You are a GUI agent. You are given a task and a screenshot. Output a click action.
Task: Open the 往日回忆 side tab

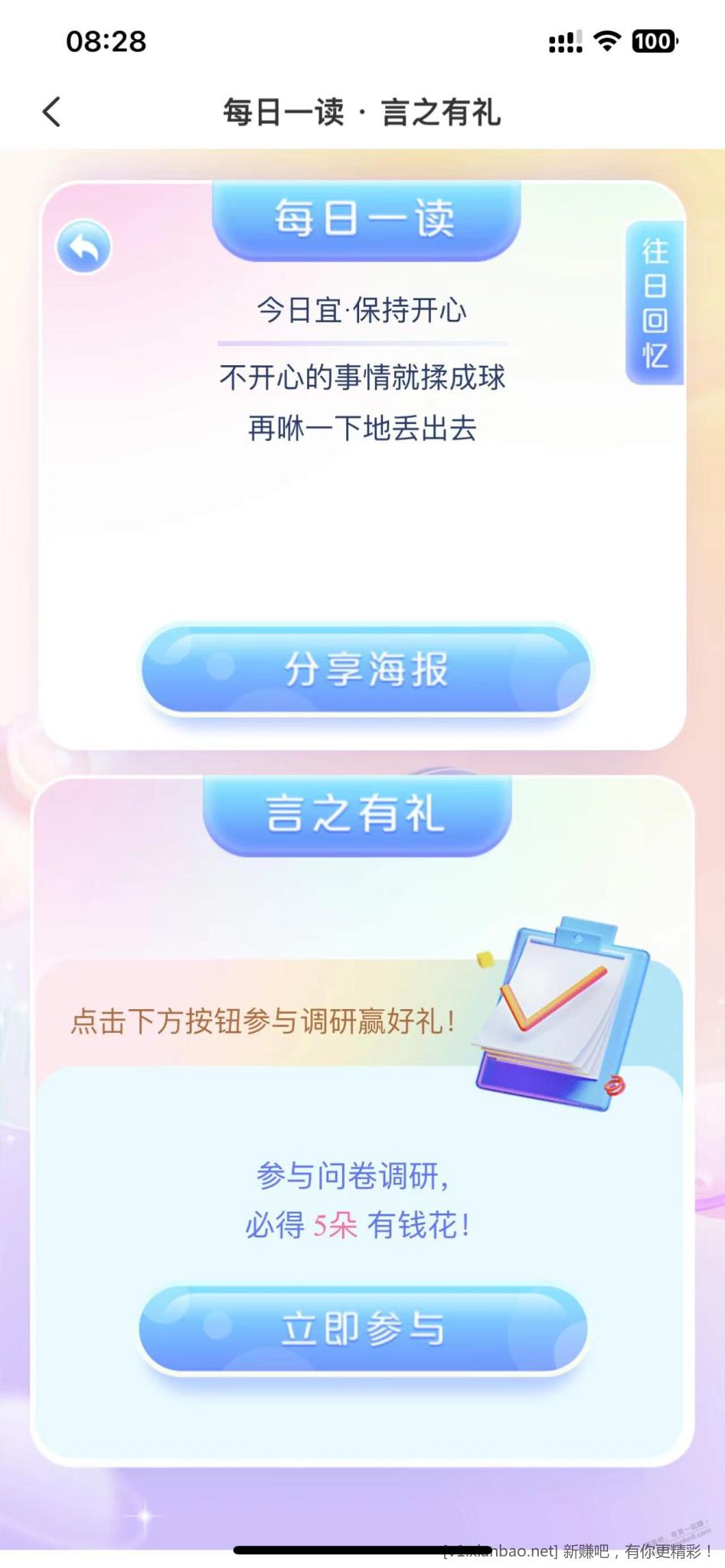coord(655,303)
